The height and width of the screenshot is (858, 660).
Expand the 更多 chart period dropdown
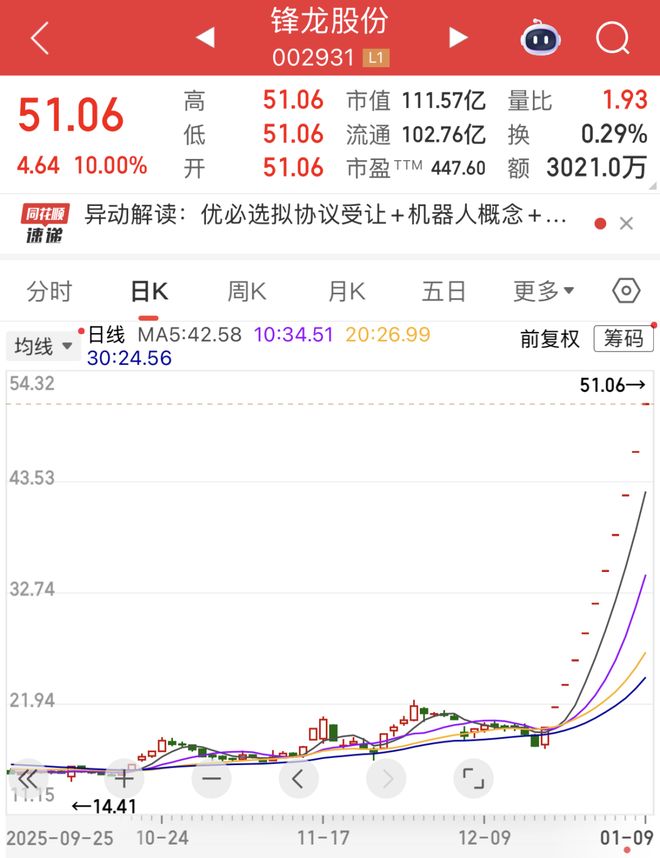(543, 291)
